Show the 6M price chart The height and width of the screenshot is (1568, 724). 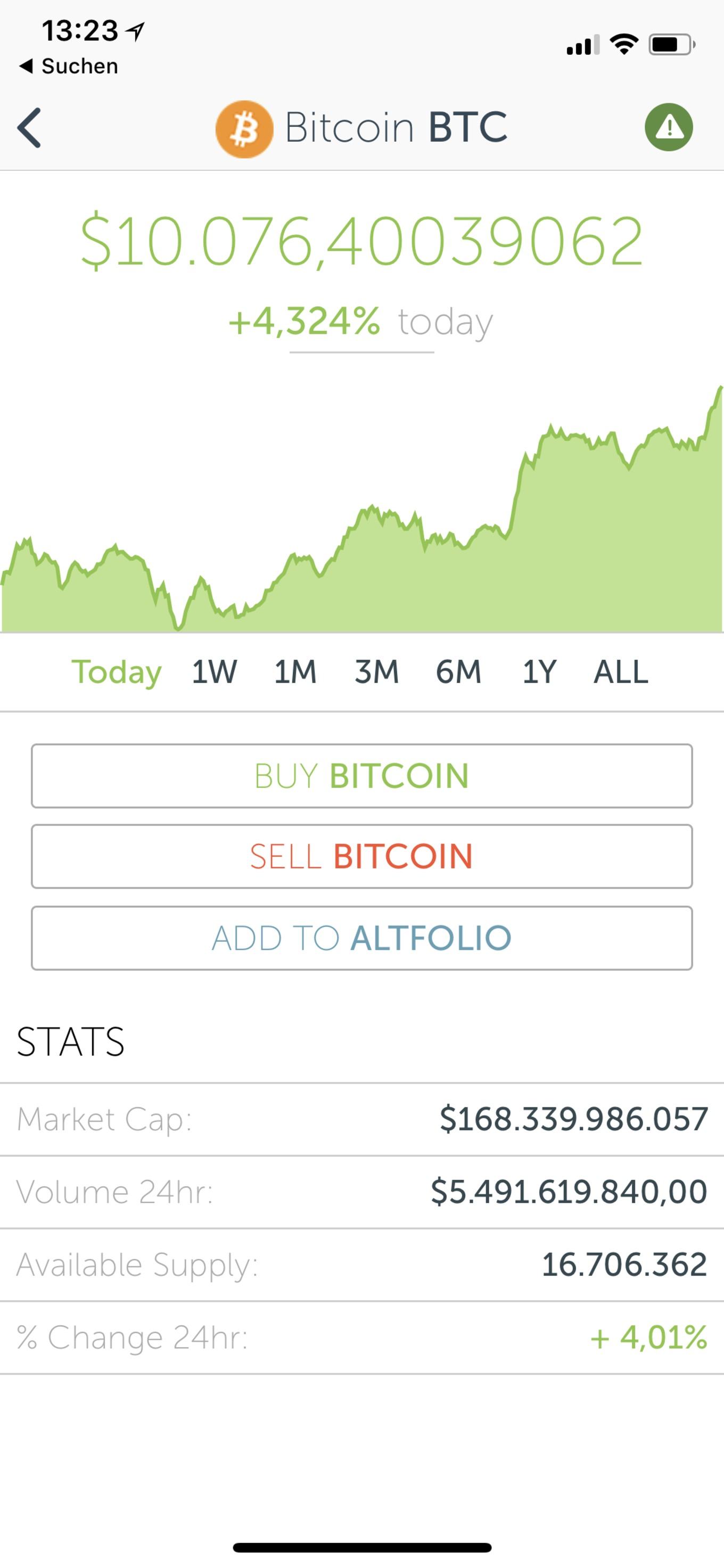click(x=458, y=672)
